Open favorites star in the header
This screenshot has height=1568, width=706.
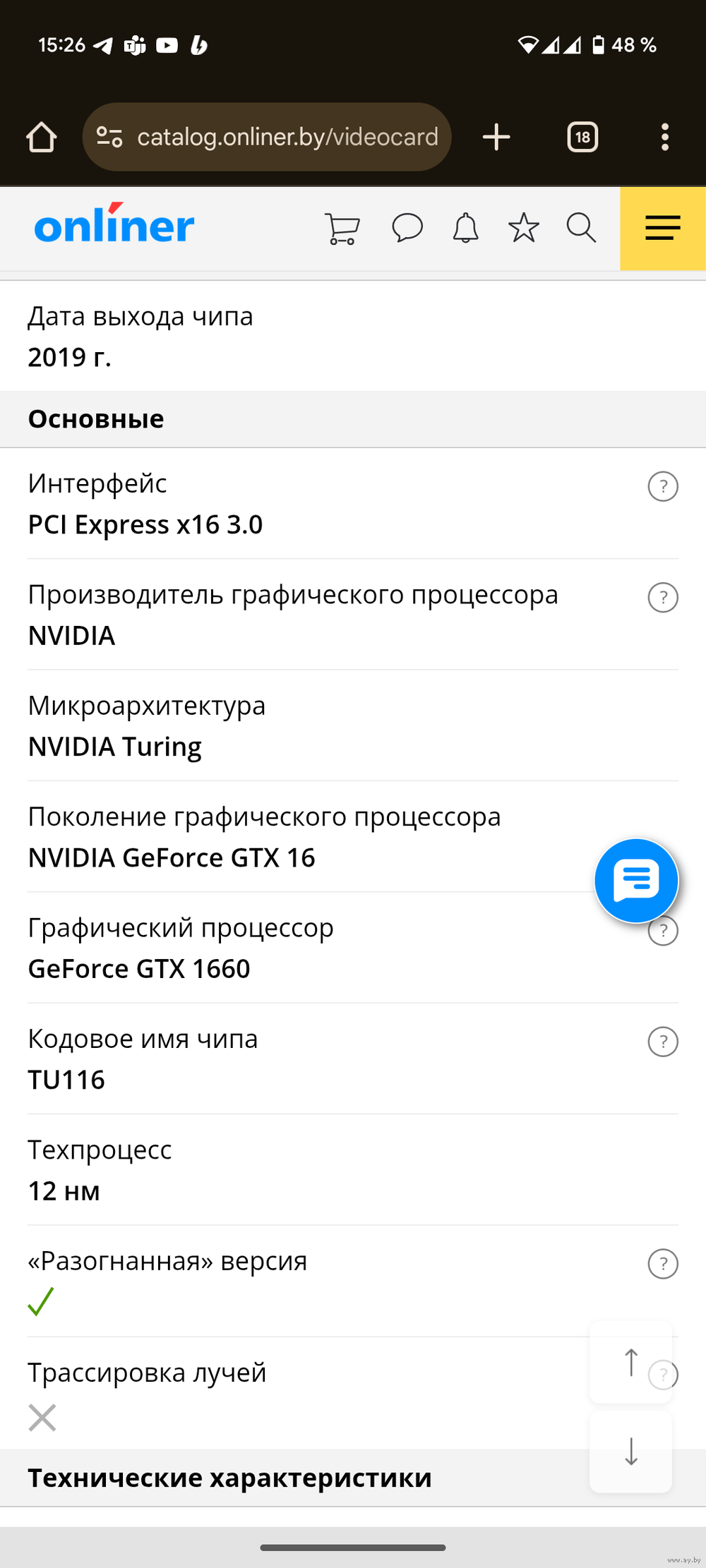pos(524,228)
